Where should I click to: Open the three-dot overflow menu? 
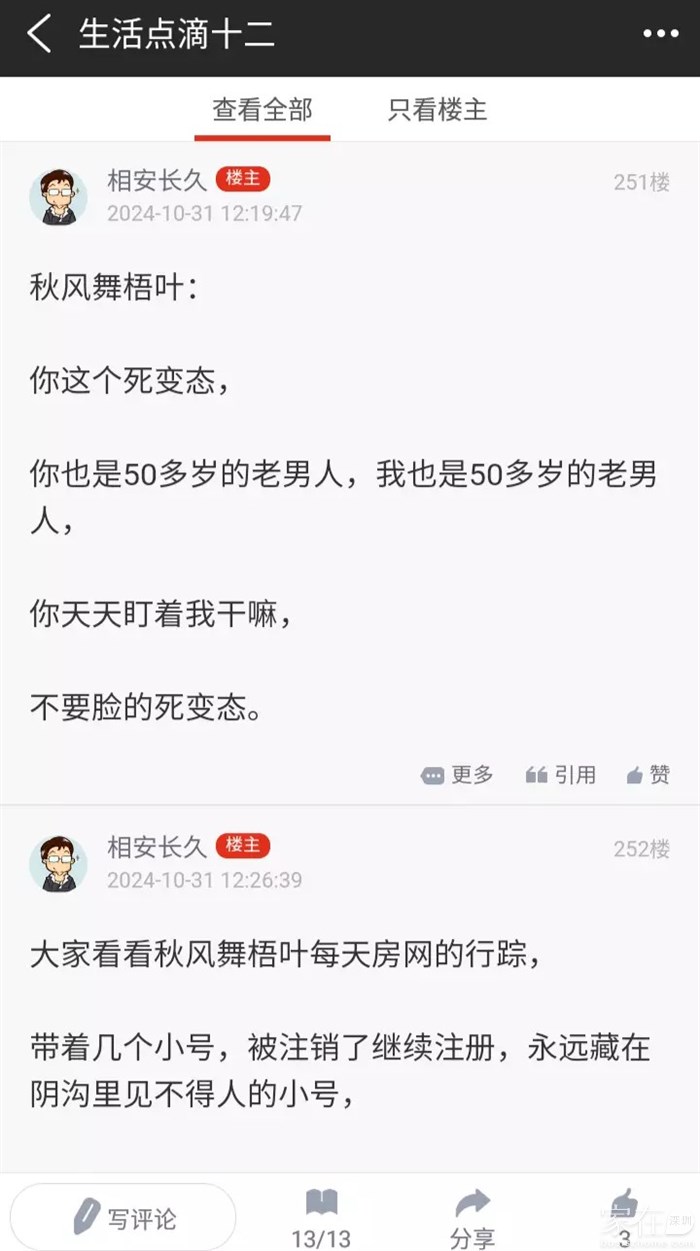pos(660,34)
